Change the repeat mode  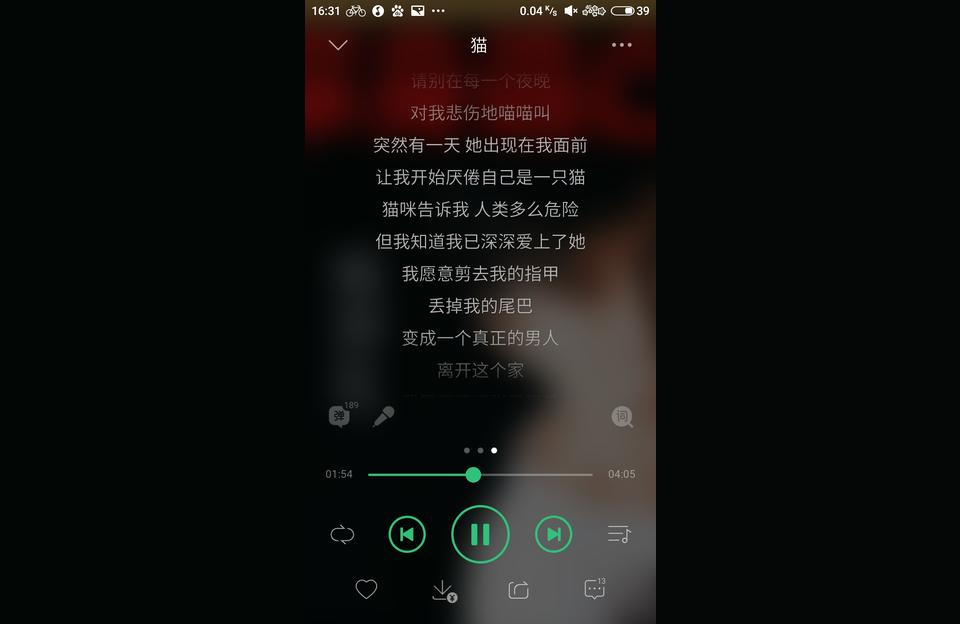[342, 534]
